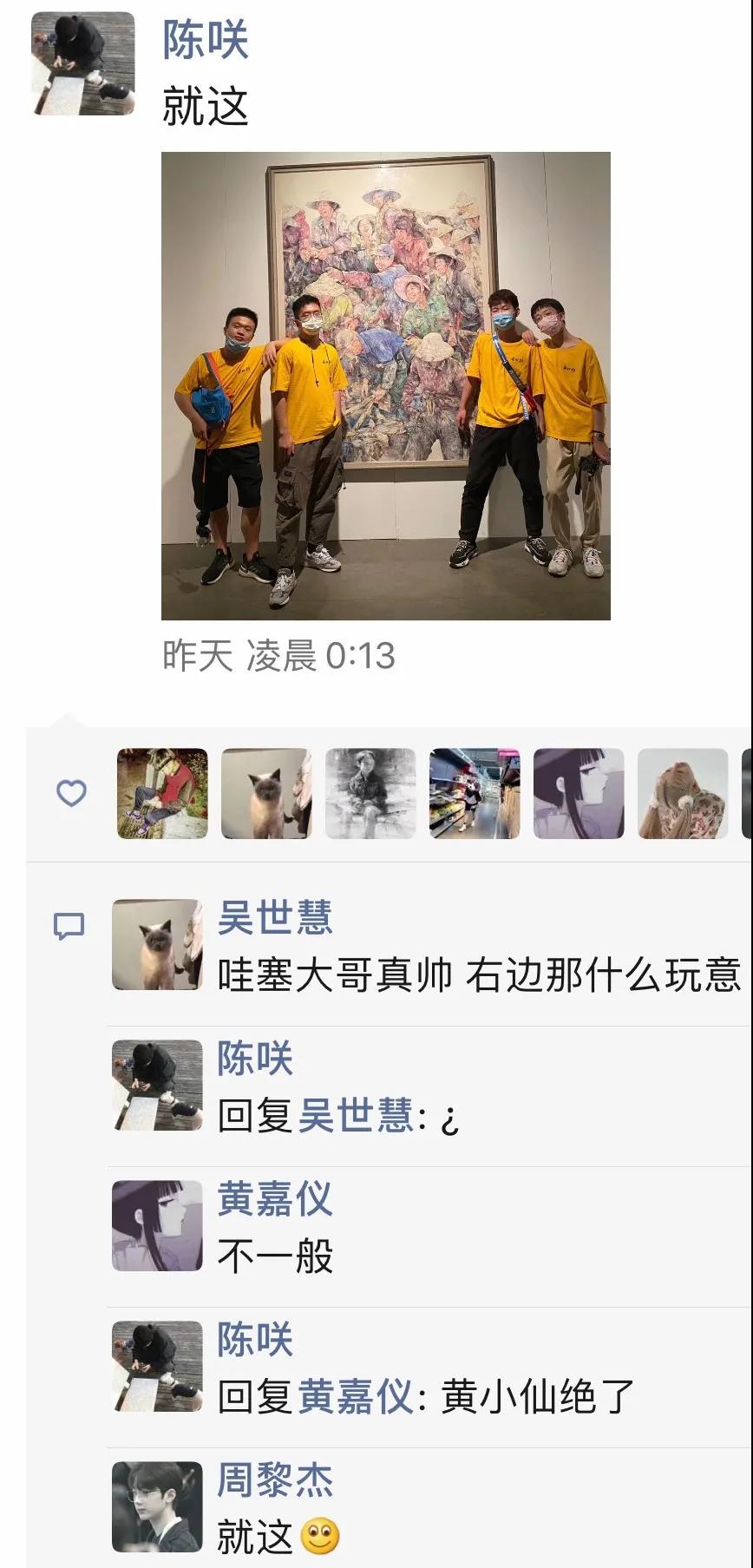Viewport: 753px width, 1568px height.
Task: Open the anime girl avatar in likes row
Action: click(x=579, y=793)
